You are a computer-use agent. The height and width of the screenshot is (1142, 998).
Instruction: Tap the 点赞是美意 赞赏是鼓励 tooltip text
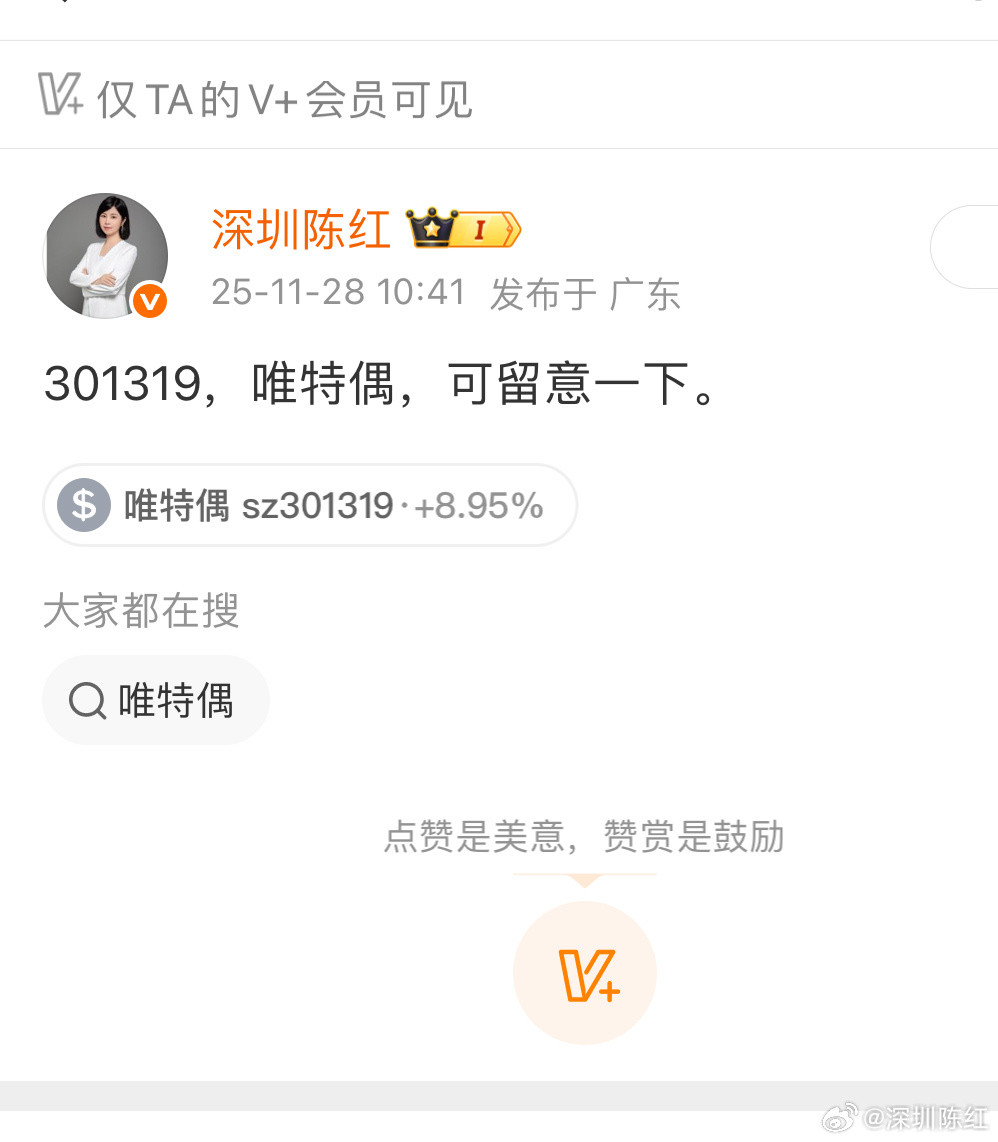(585, 838)
